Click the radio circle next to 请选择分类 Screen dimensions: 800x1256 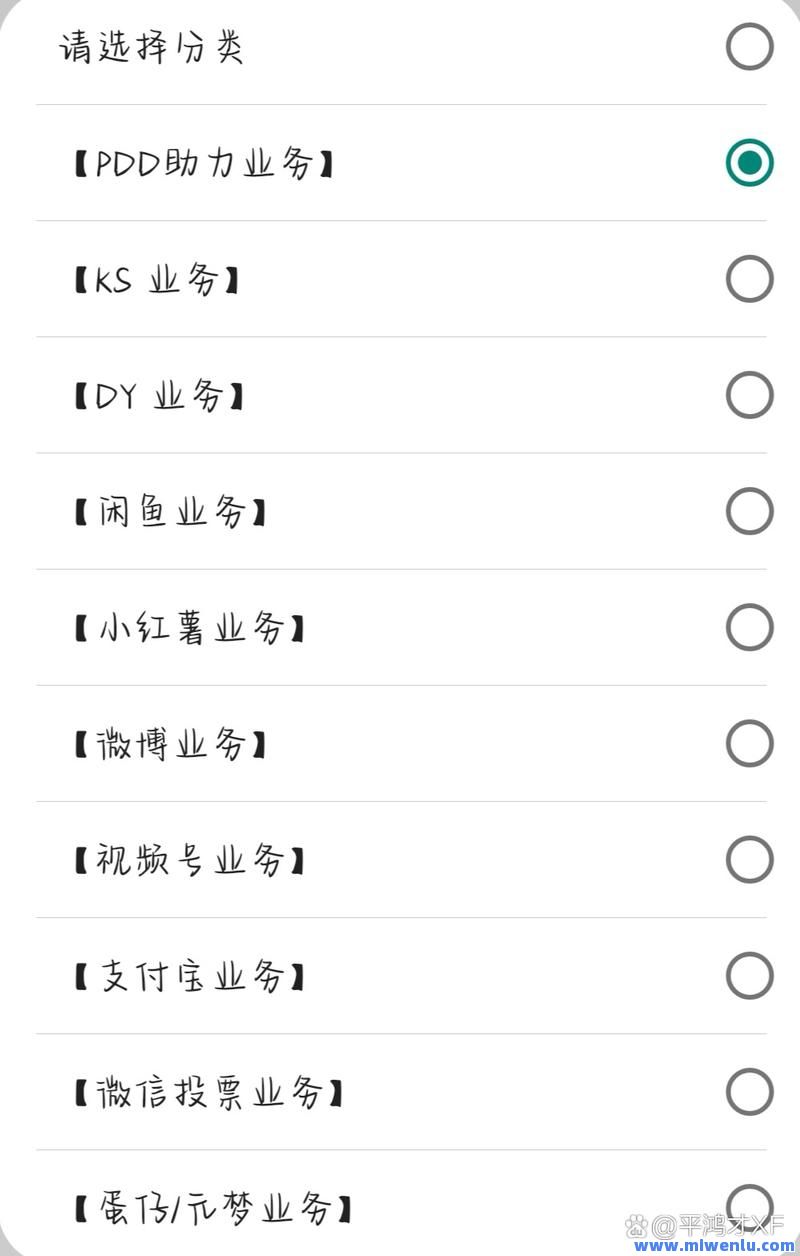pyautogui.click(x=749, y=47)
